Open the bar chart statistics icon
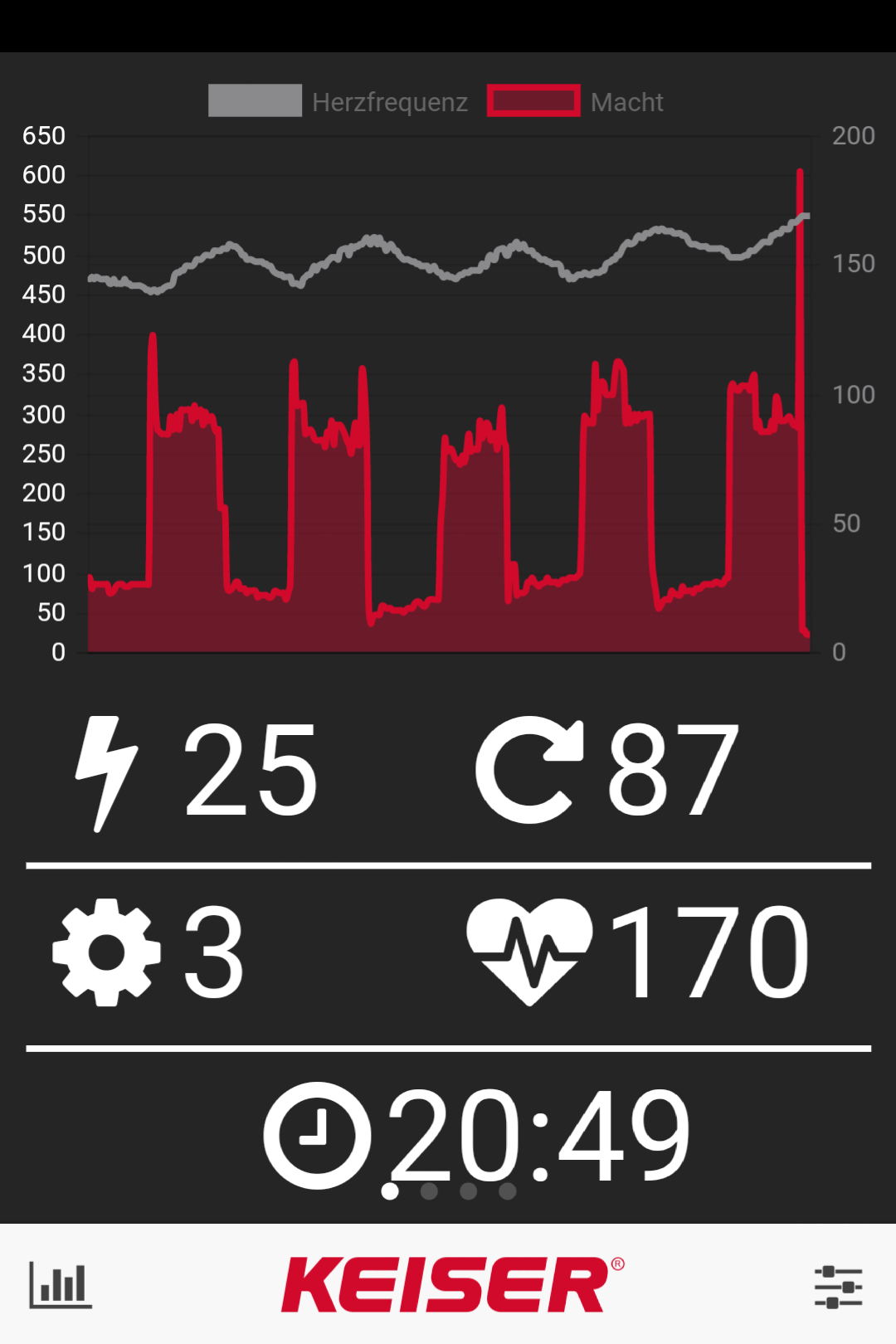The width and height of the screenshot is (896, 1344). tap(61, 1285)
